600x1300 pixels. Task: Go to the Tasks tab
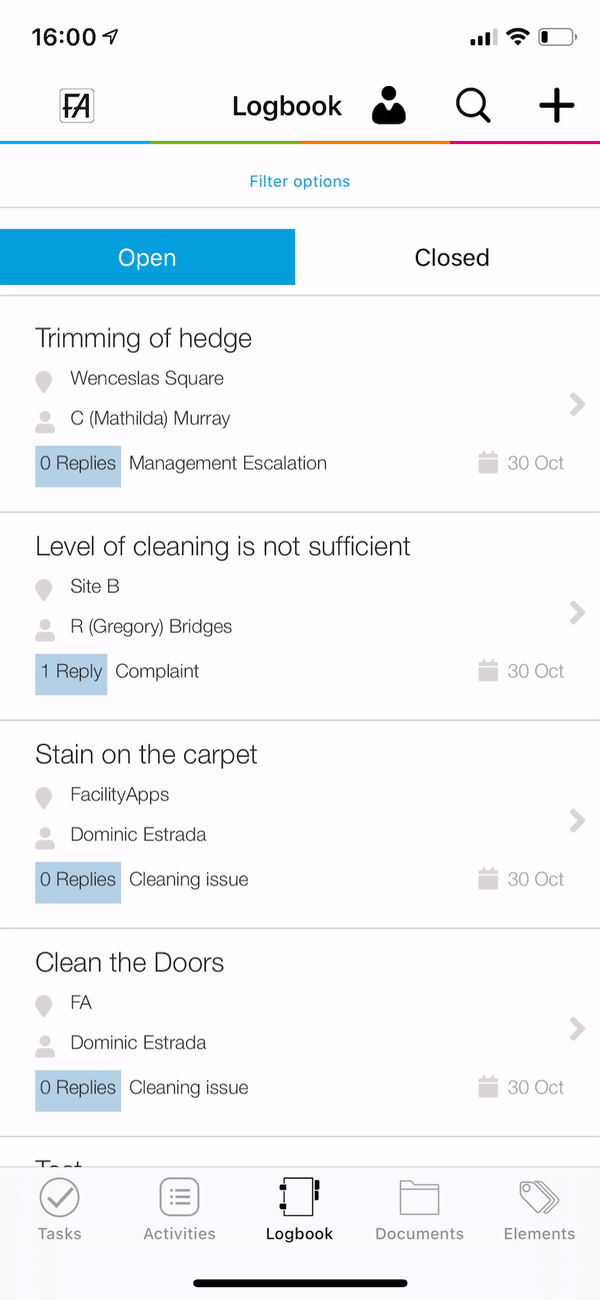point(60,1209)
